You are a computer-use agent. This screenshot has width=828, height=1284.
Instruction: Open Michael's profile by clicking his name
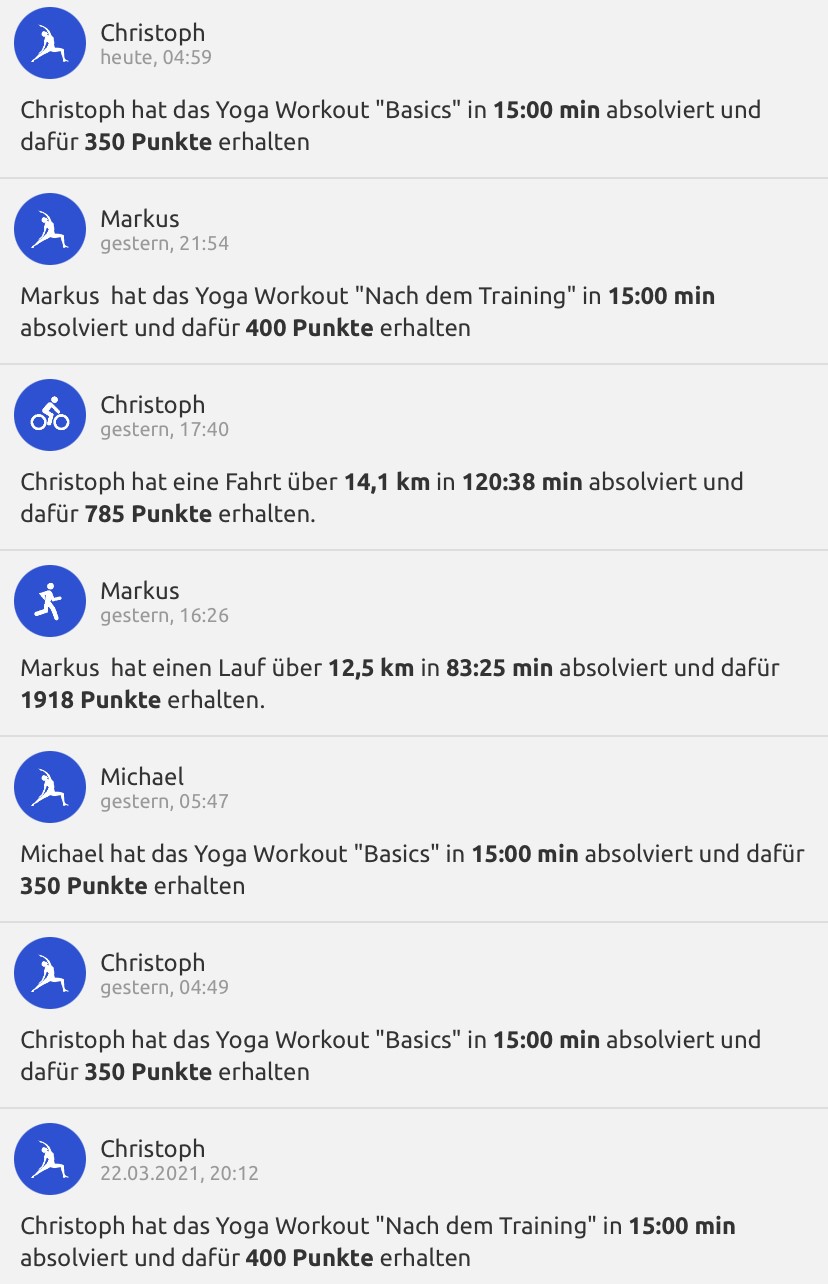pyautogui.click(x=142, y=776)
